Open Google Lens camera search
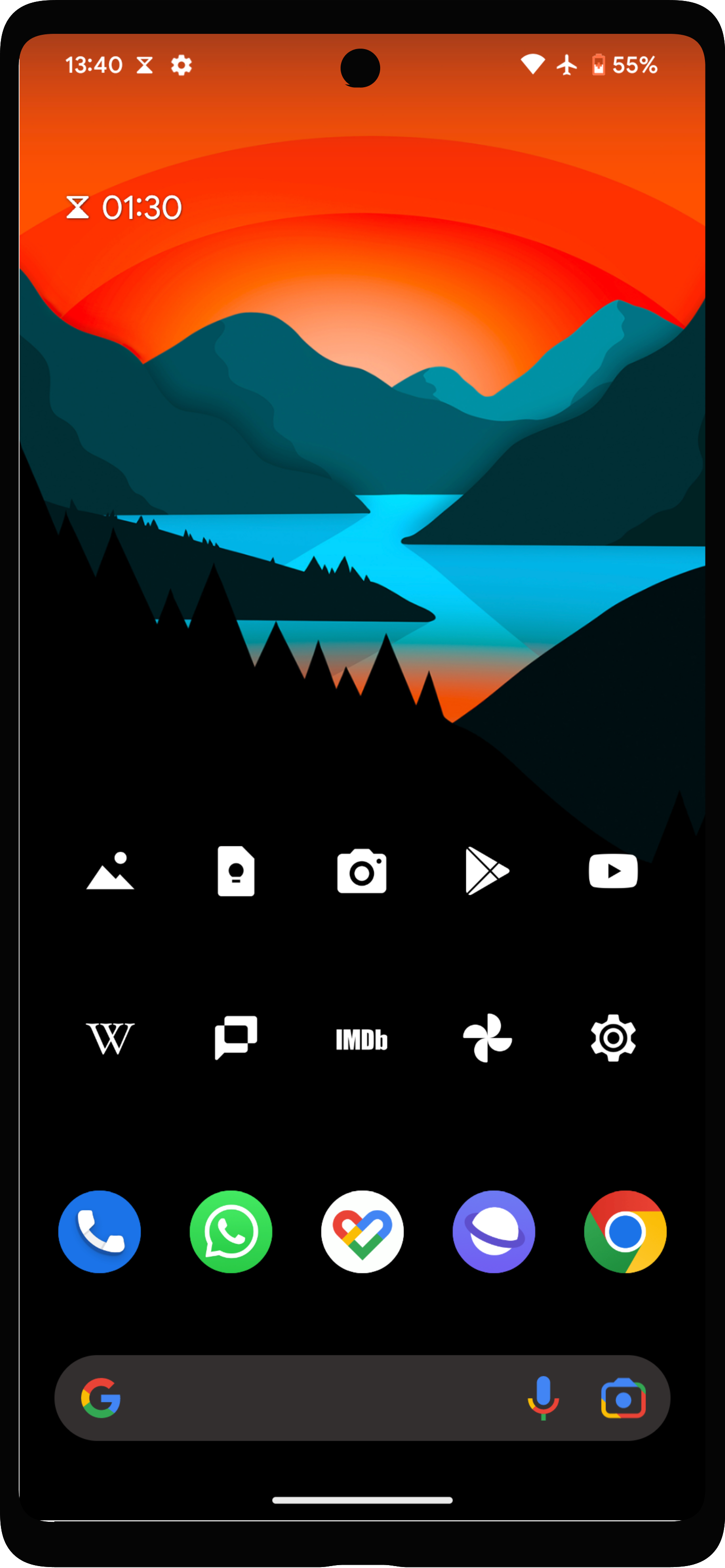 click(x=624, y=1398)
